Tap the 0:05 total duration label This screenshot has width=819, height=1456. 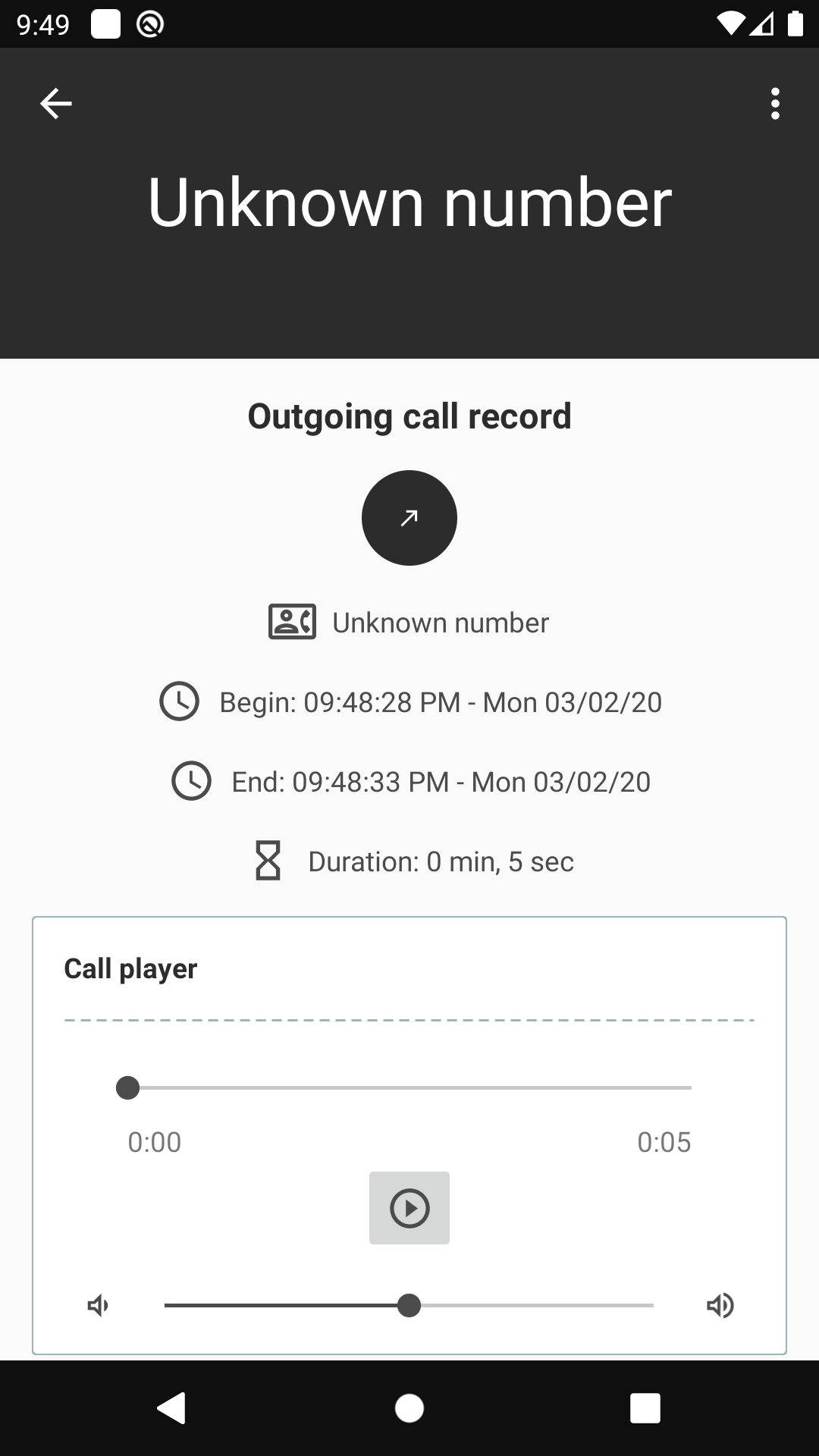(664, 1141)
